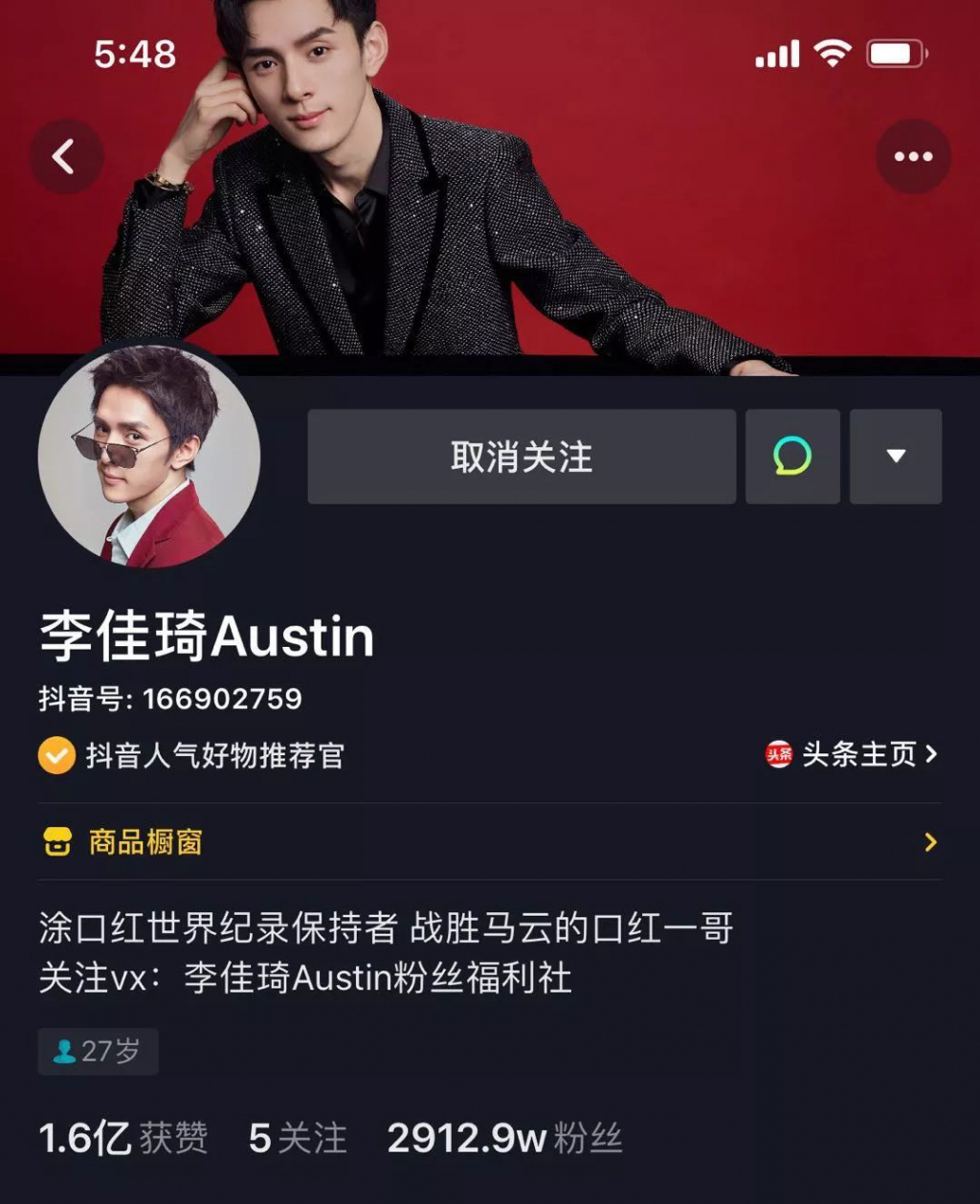Tap the back arrow at top left
This screenshot has height=1204, width=980.
point(66,156)
